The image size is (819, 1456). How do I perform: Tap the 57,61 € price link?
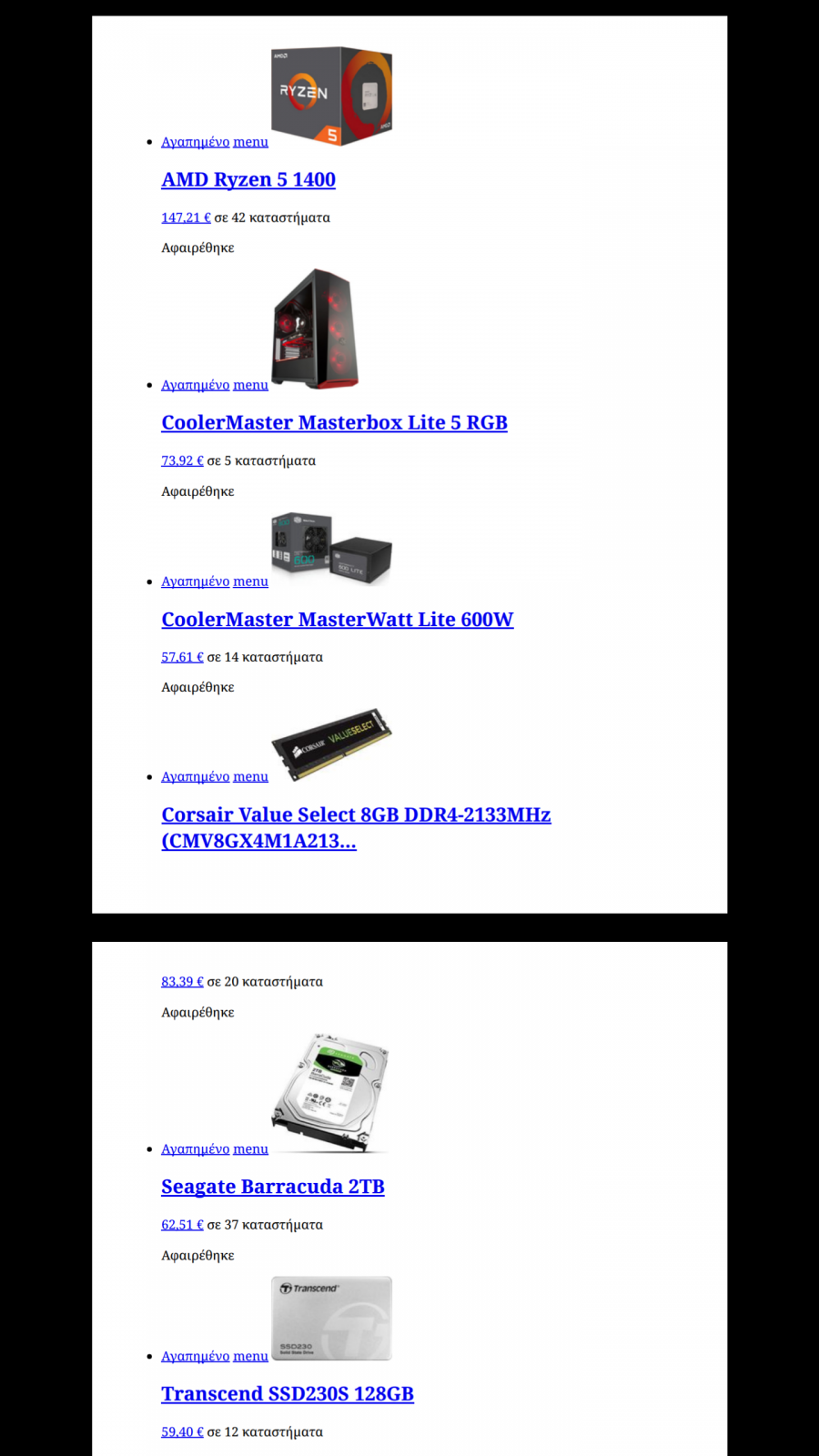[182, 657]
